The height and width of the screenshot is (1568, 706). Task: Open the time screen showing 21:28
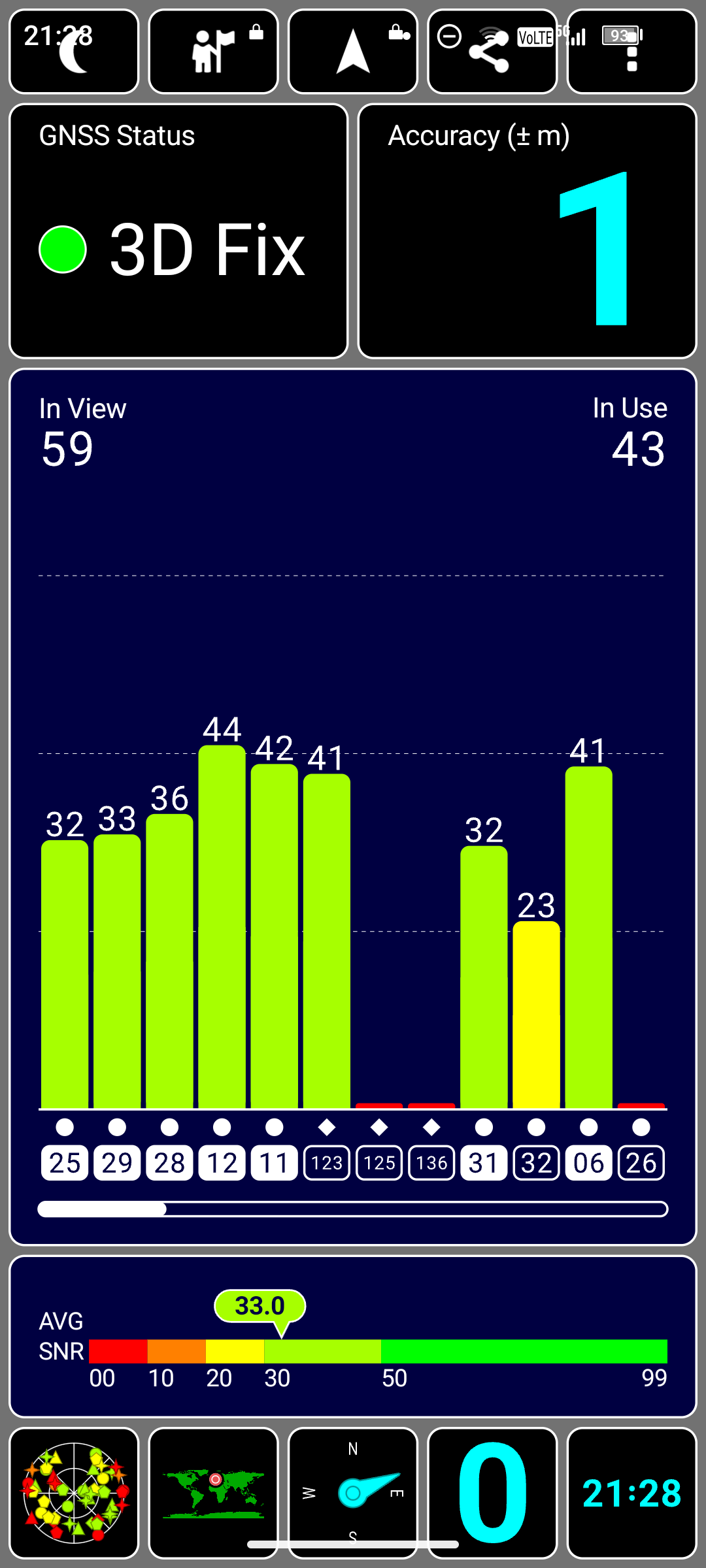point(631,1492)
